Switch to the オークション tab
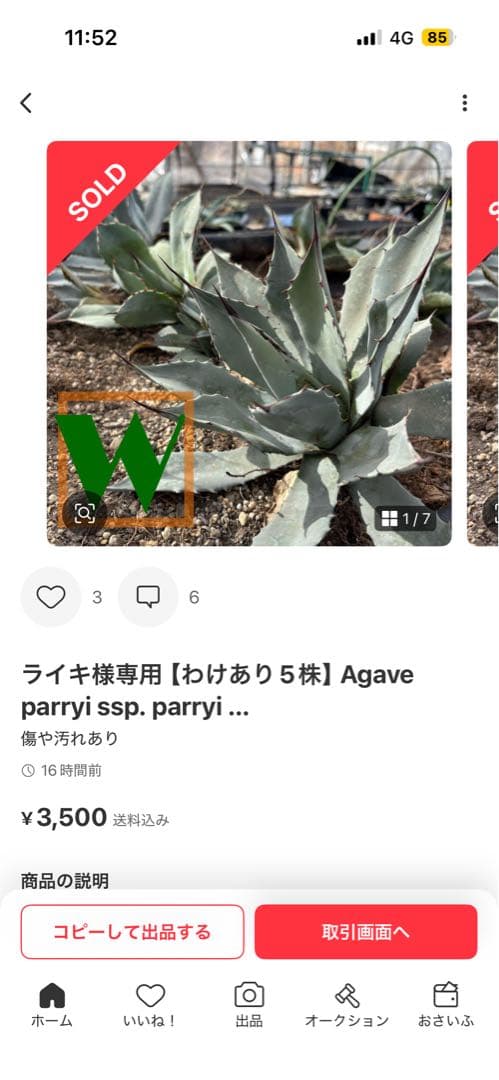 (x=347, y=1005)
